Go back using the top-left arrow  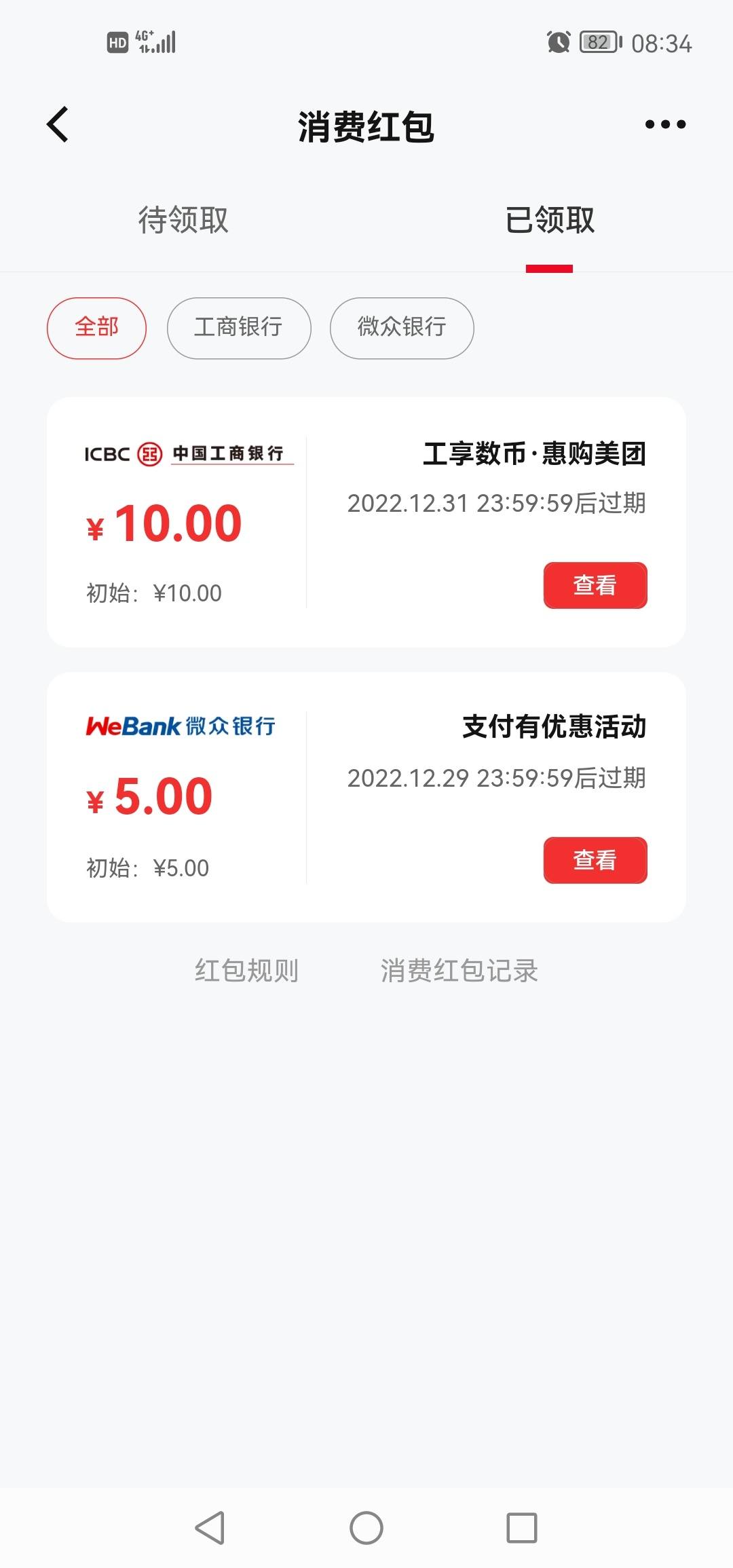pyautogui.click(x=58, y=124)
